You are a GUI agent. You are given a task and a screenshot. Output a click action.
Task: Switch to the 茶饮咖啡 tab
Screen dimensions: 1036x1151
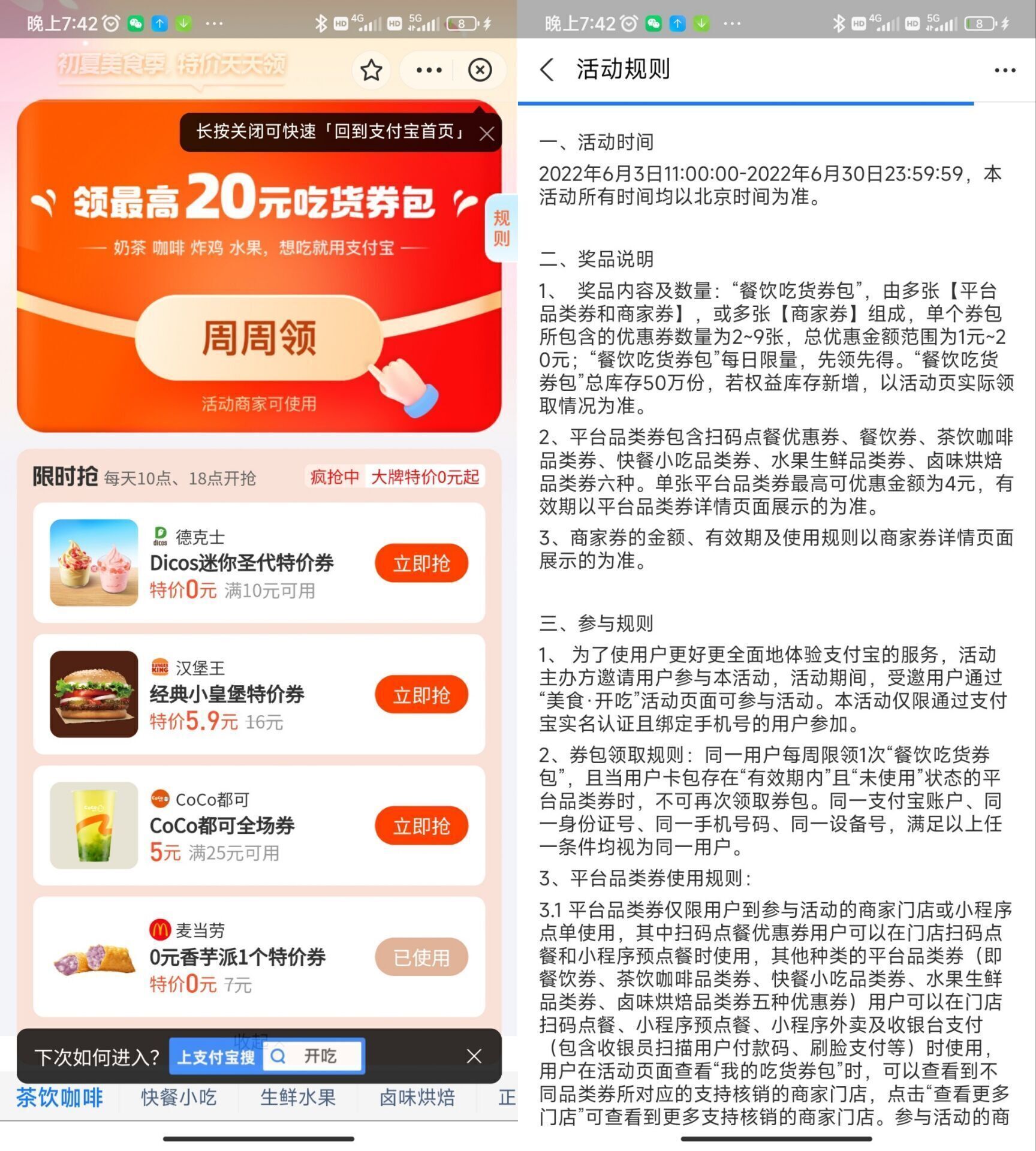tap(59, 1098)
